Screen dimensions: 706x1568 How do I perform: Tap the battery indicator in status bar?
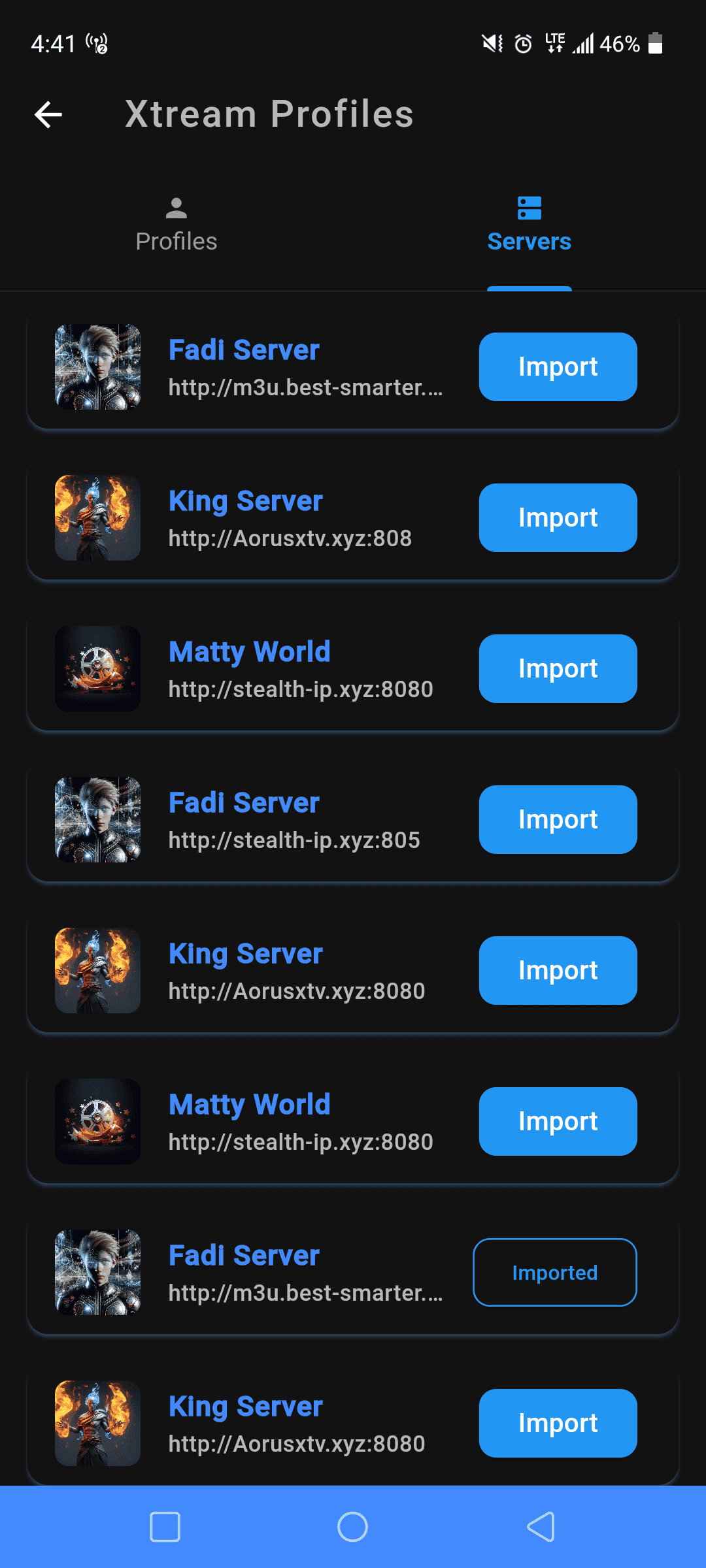656,44
